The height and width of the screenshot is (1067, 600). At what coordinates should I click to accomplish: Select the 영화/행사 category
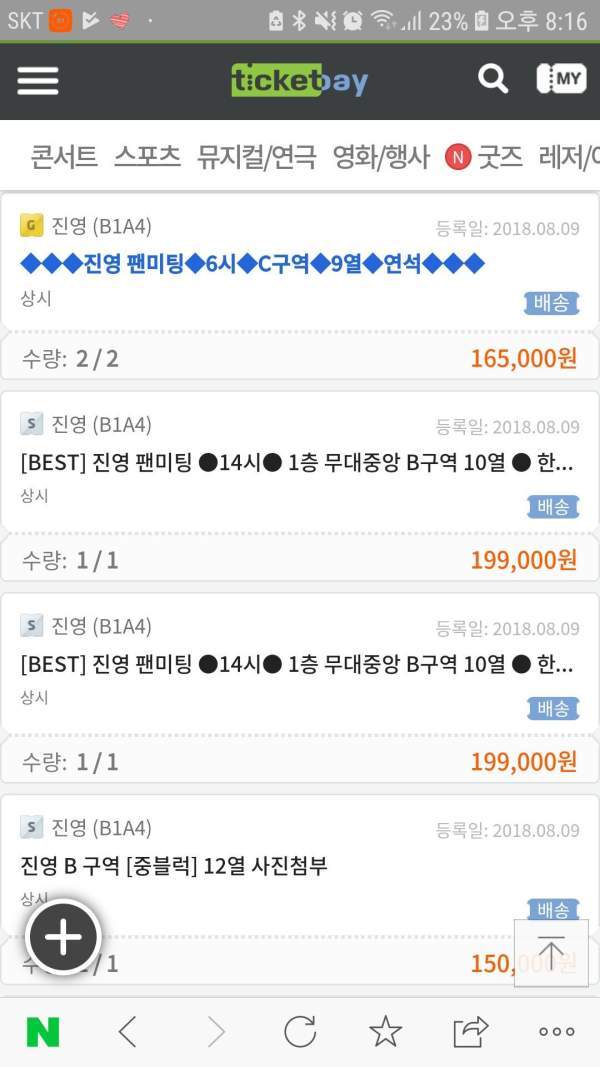381,157
